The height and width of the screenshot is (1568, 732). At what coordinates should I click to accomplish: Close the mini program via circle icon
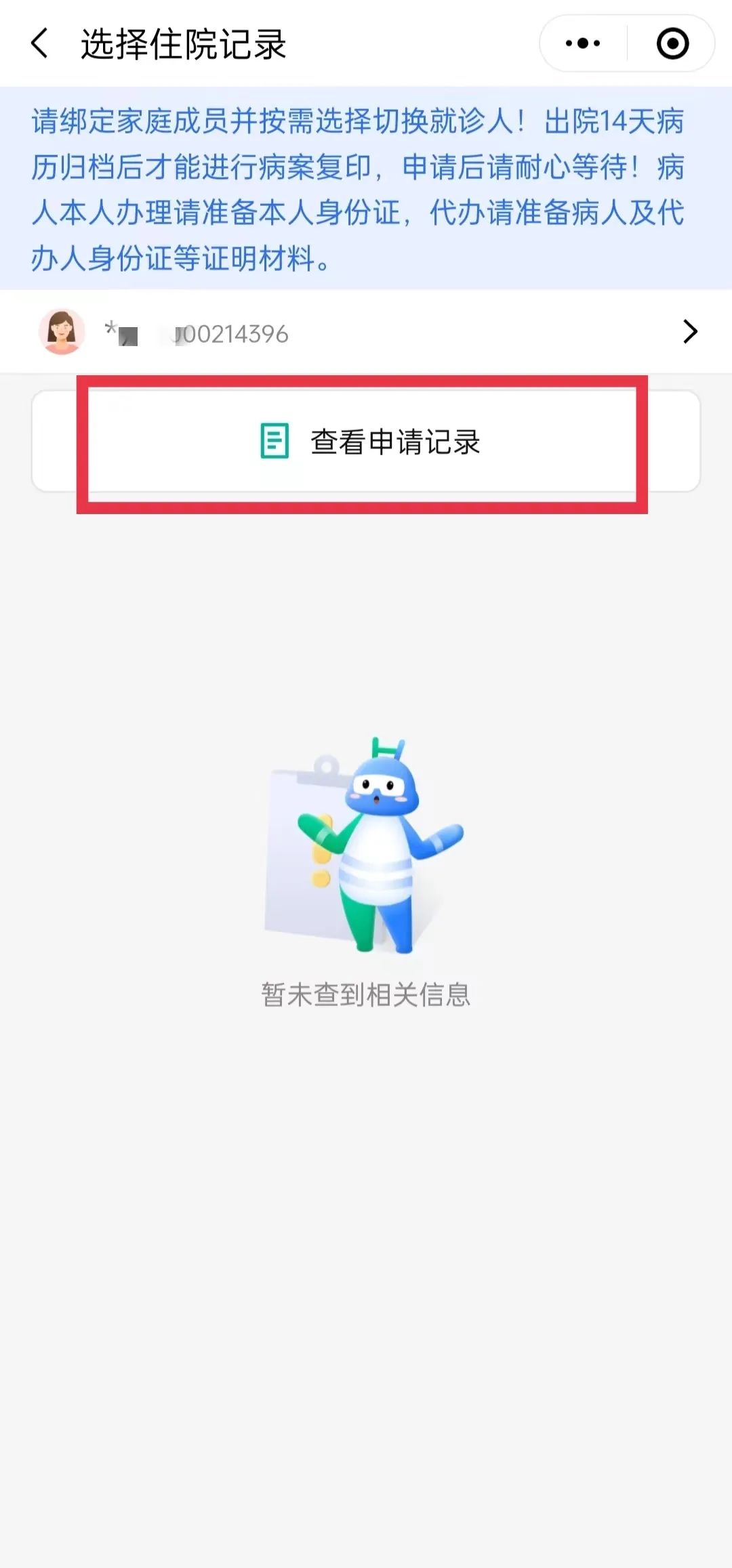coord(672,44)
